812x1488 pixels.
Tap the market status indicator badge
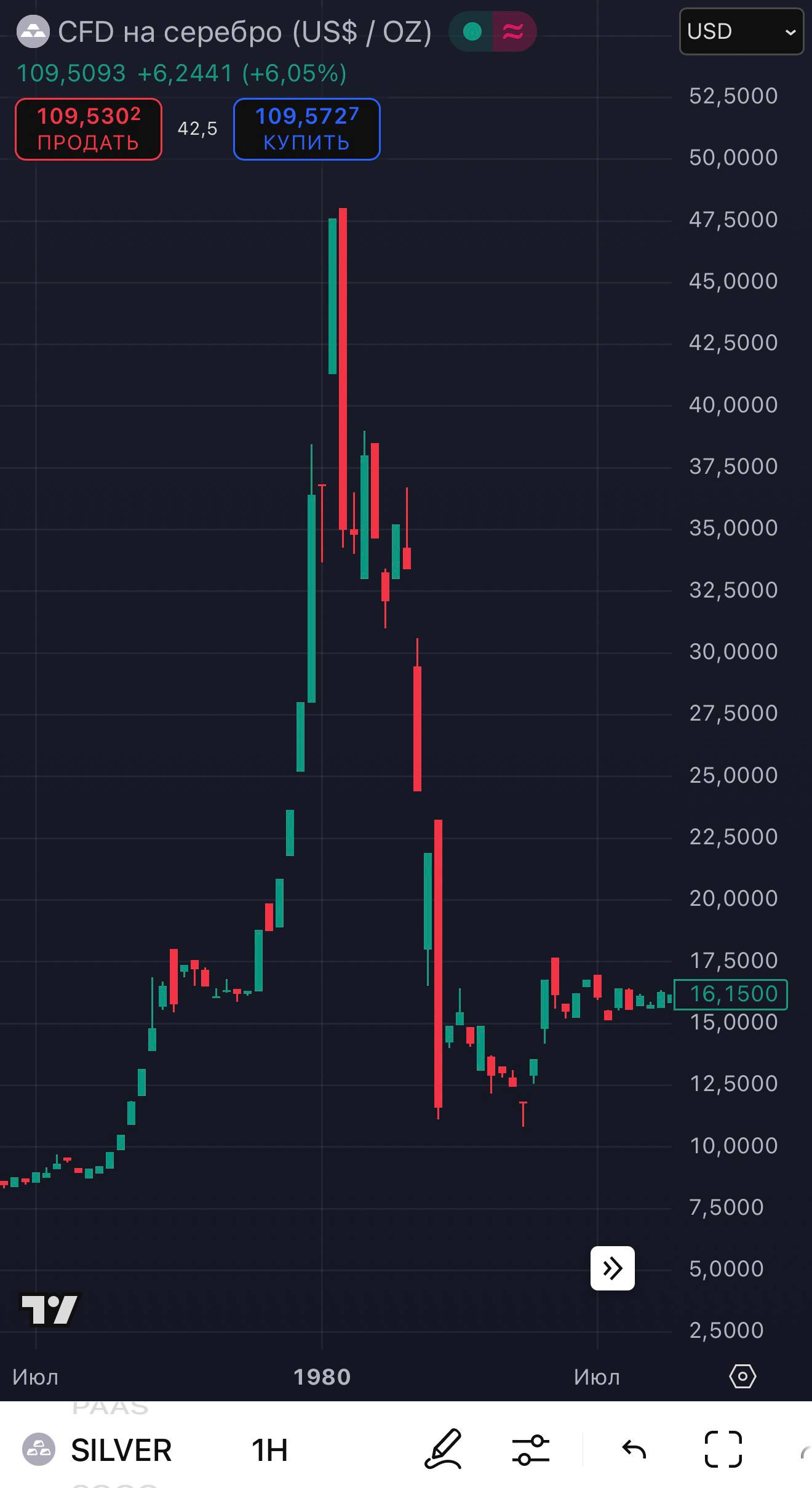pos(472,31)
